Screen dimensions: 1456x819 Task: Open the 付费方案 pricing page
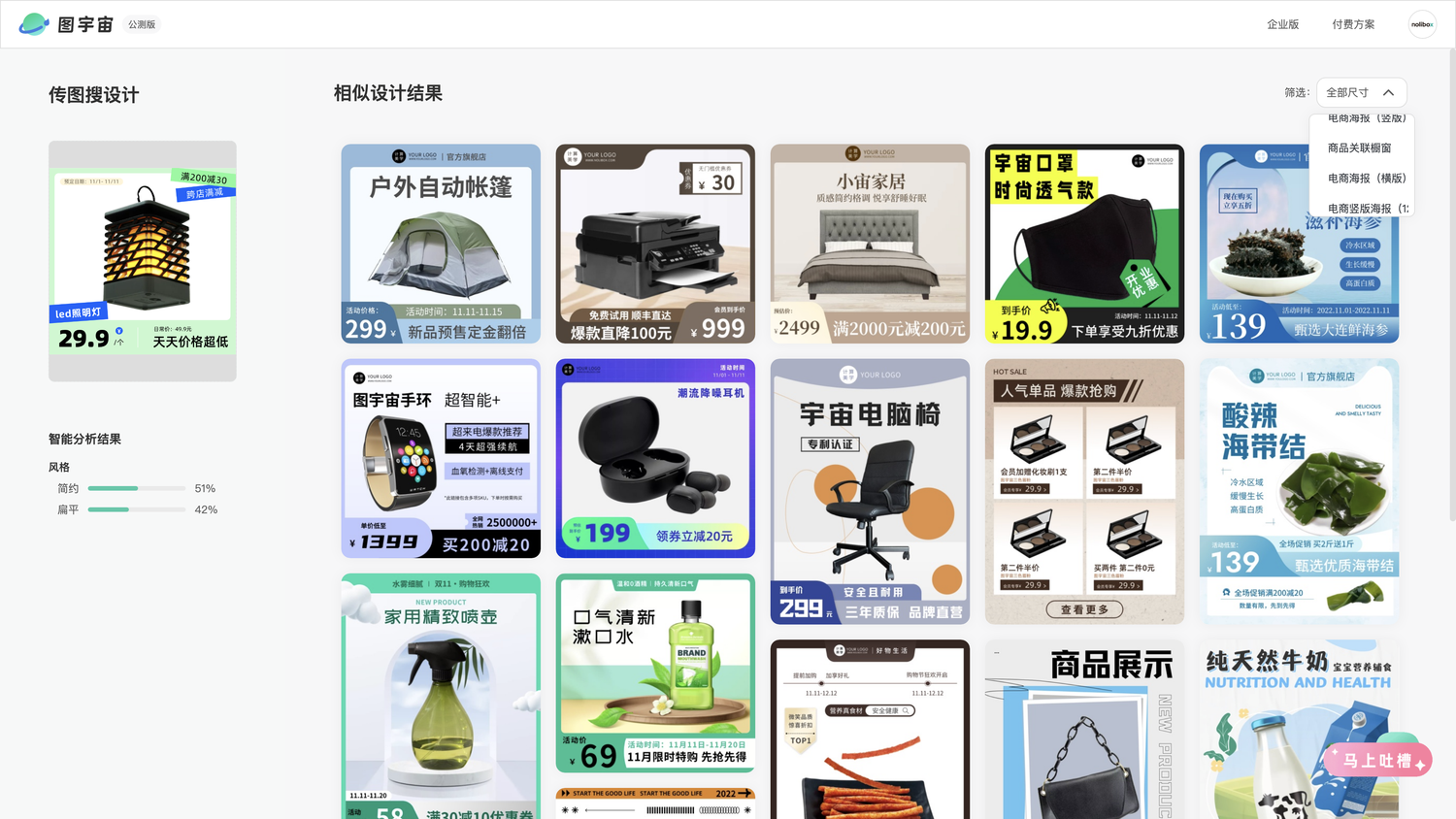tap(1353, 24)
